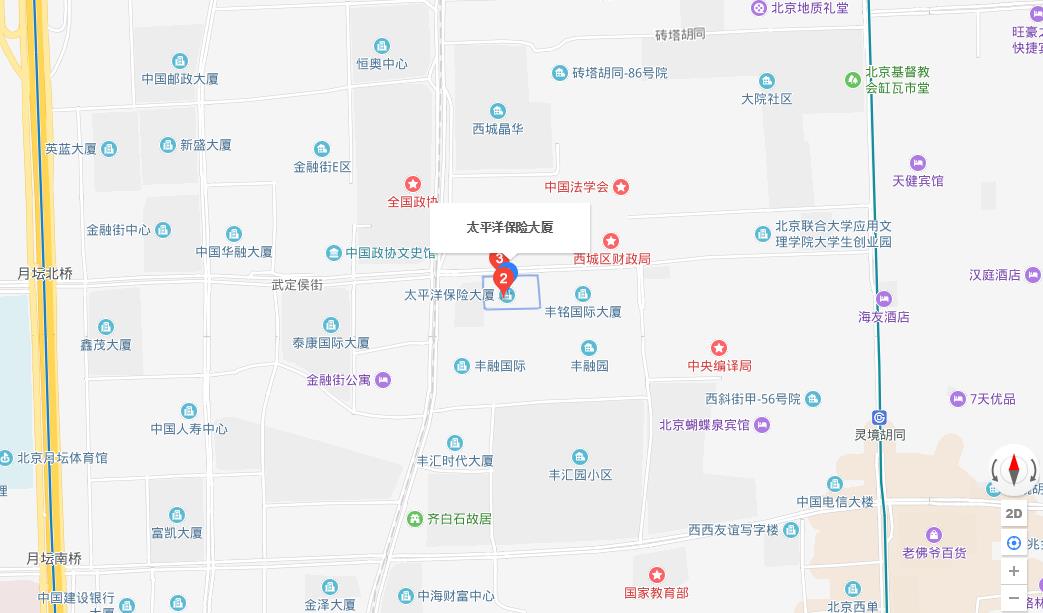Screen dimensions: 1043x613
Task: Zoom out with the minus button
Action: [x=1013, y=598]
